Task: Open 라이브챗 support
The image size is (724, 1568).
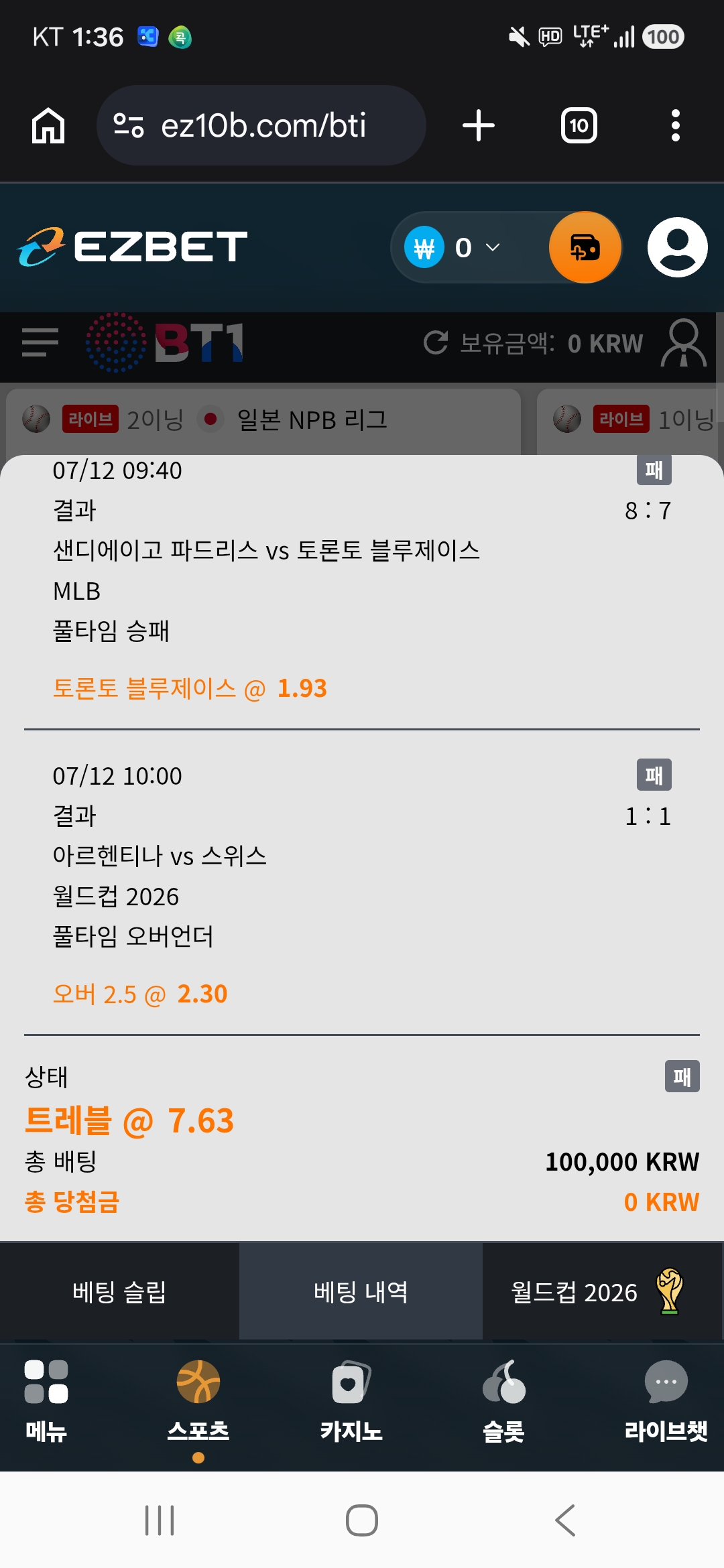Action: click(x=666, y=1400)
